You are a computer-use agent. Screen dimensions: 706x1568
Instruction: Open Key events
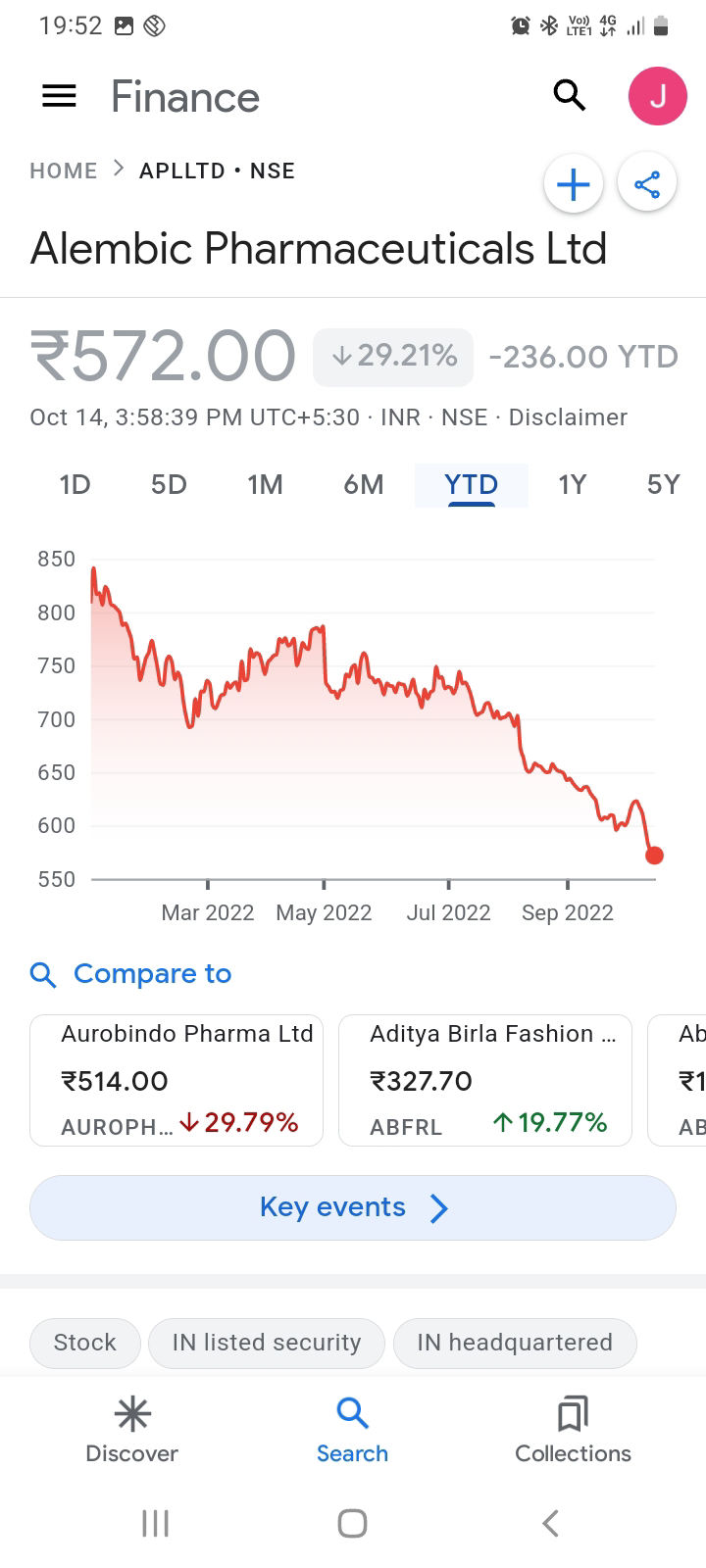(353, 1207)
